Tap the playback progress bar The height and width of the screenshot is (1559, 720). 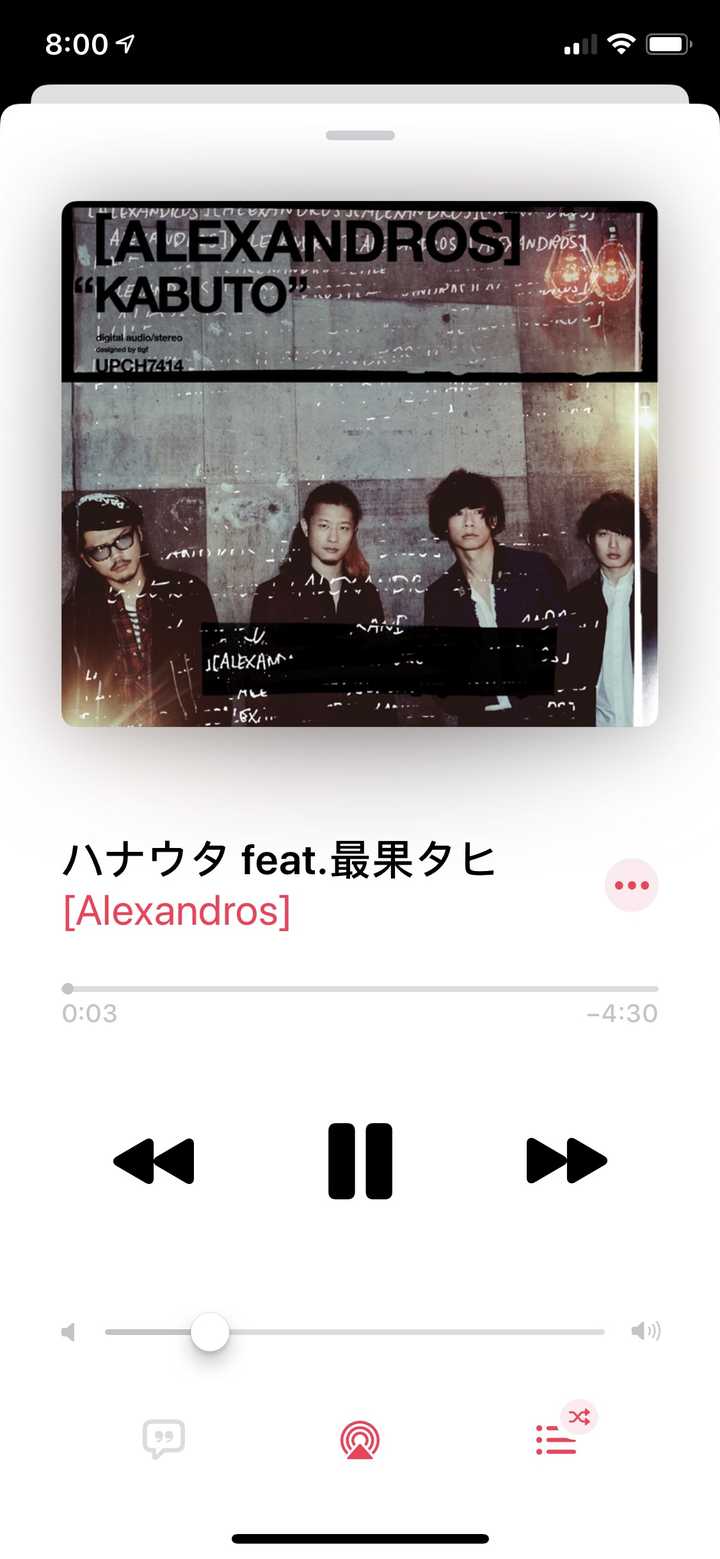tap(360, 989)
